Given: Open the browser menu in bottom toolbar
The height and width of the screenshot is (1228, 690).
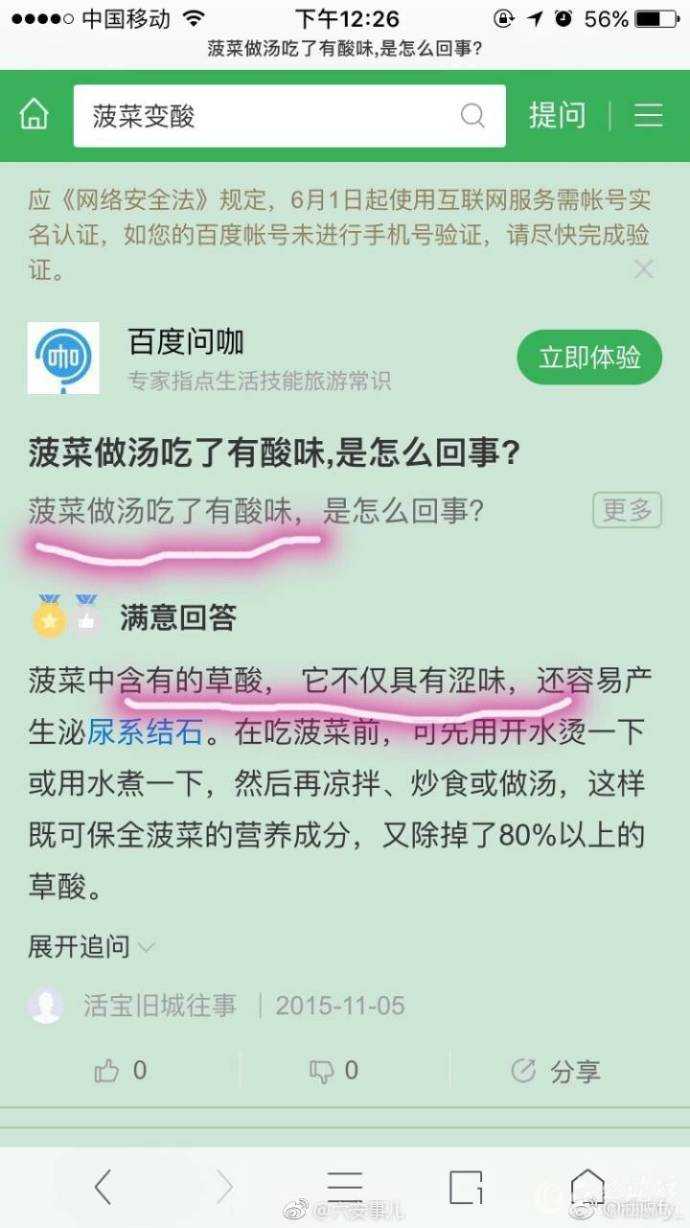Looking at the screenshot, I should coord(345,1186).
